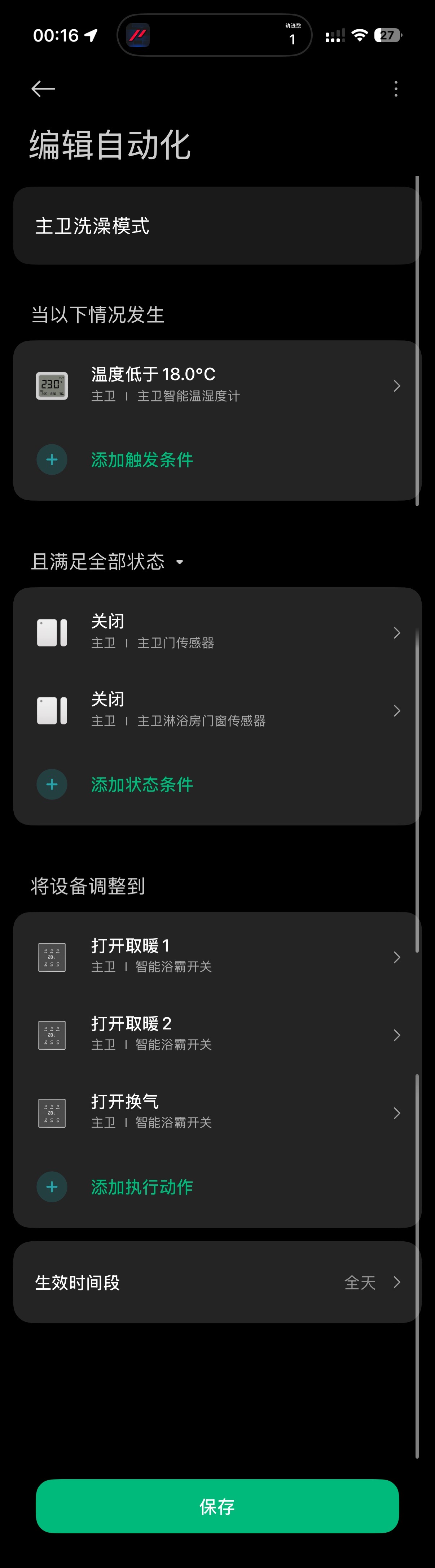This screenshot has width=435, height=1568.
Task: Open the 主卫淋浴房门窗传感器 closed state condition
Action: [216, 710]
